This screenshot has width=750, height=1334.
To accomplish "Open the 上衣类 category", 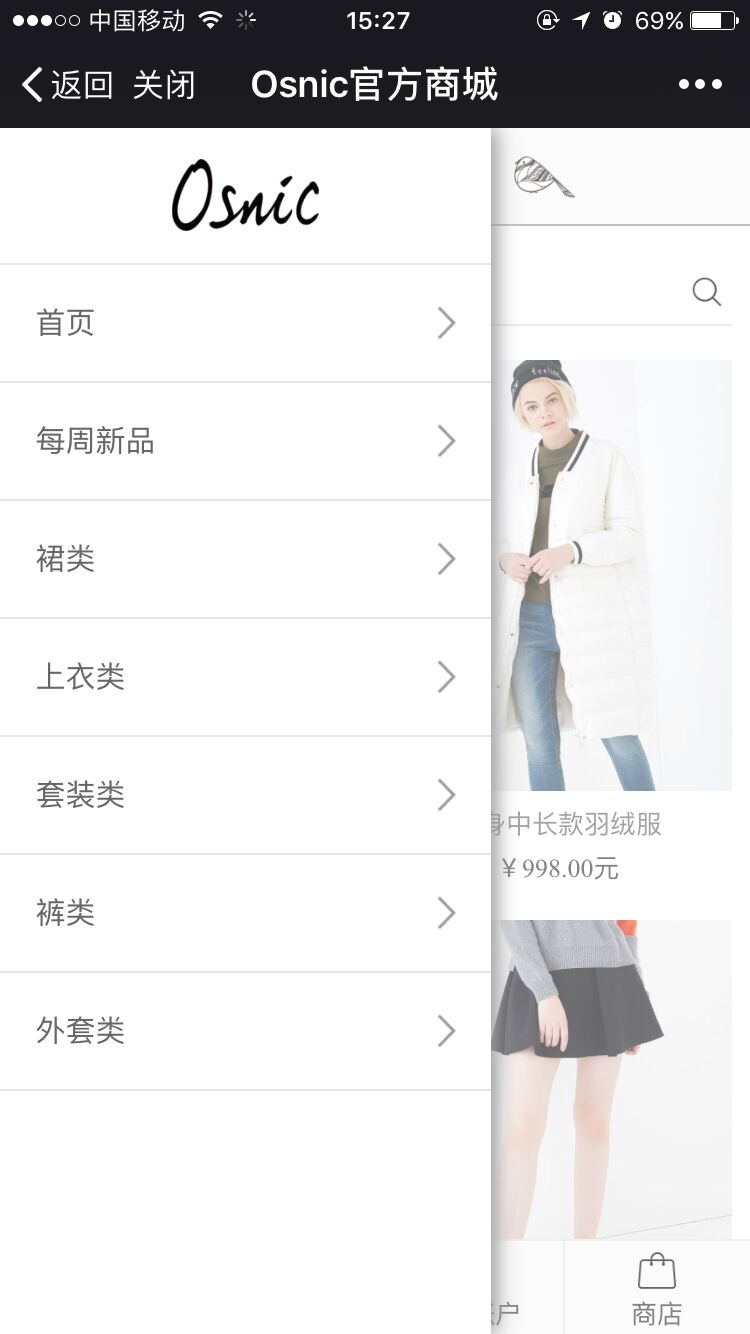I will tap(245, 677).
